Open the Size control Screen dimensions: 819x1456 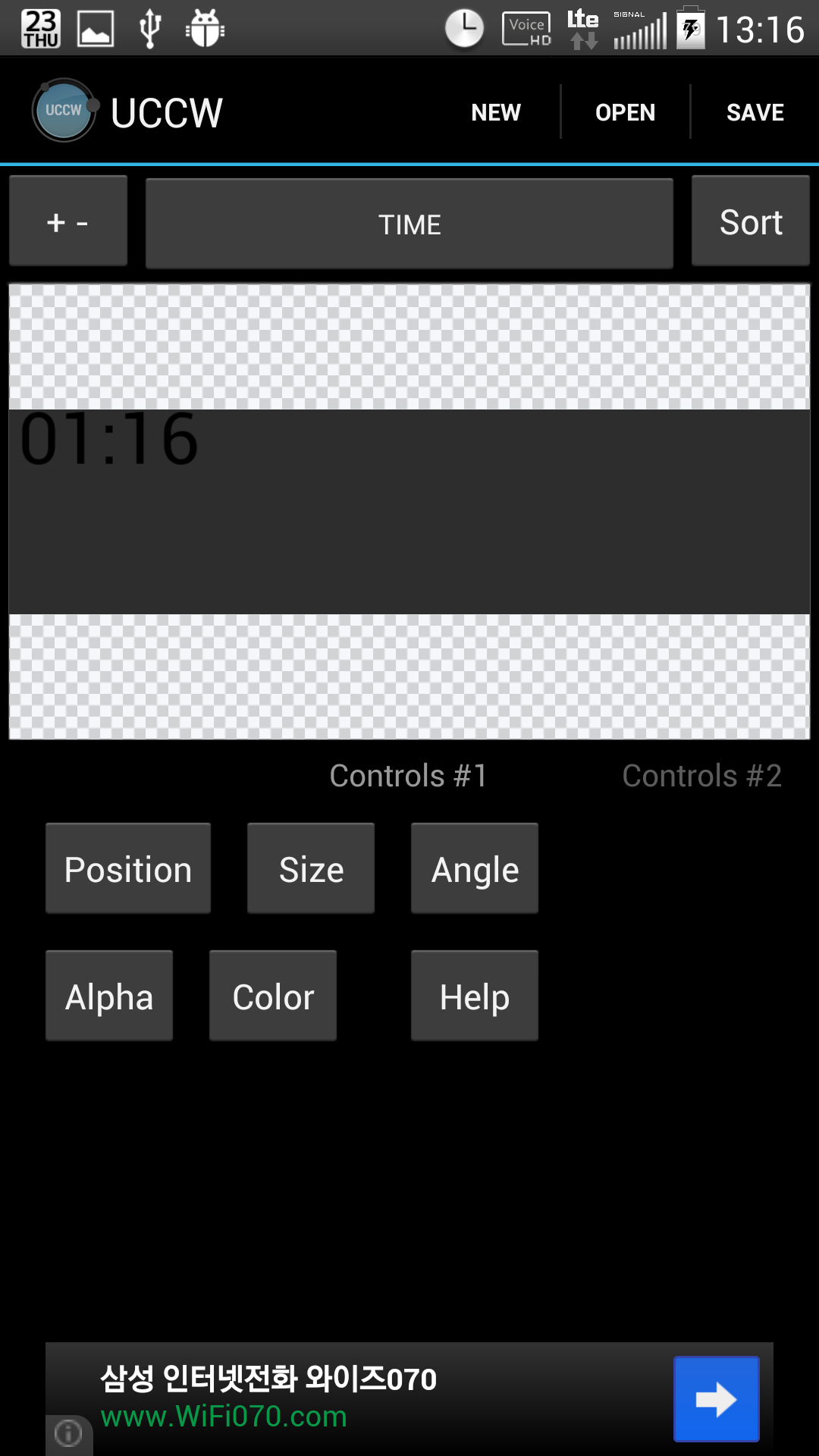pos(311,869)
